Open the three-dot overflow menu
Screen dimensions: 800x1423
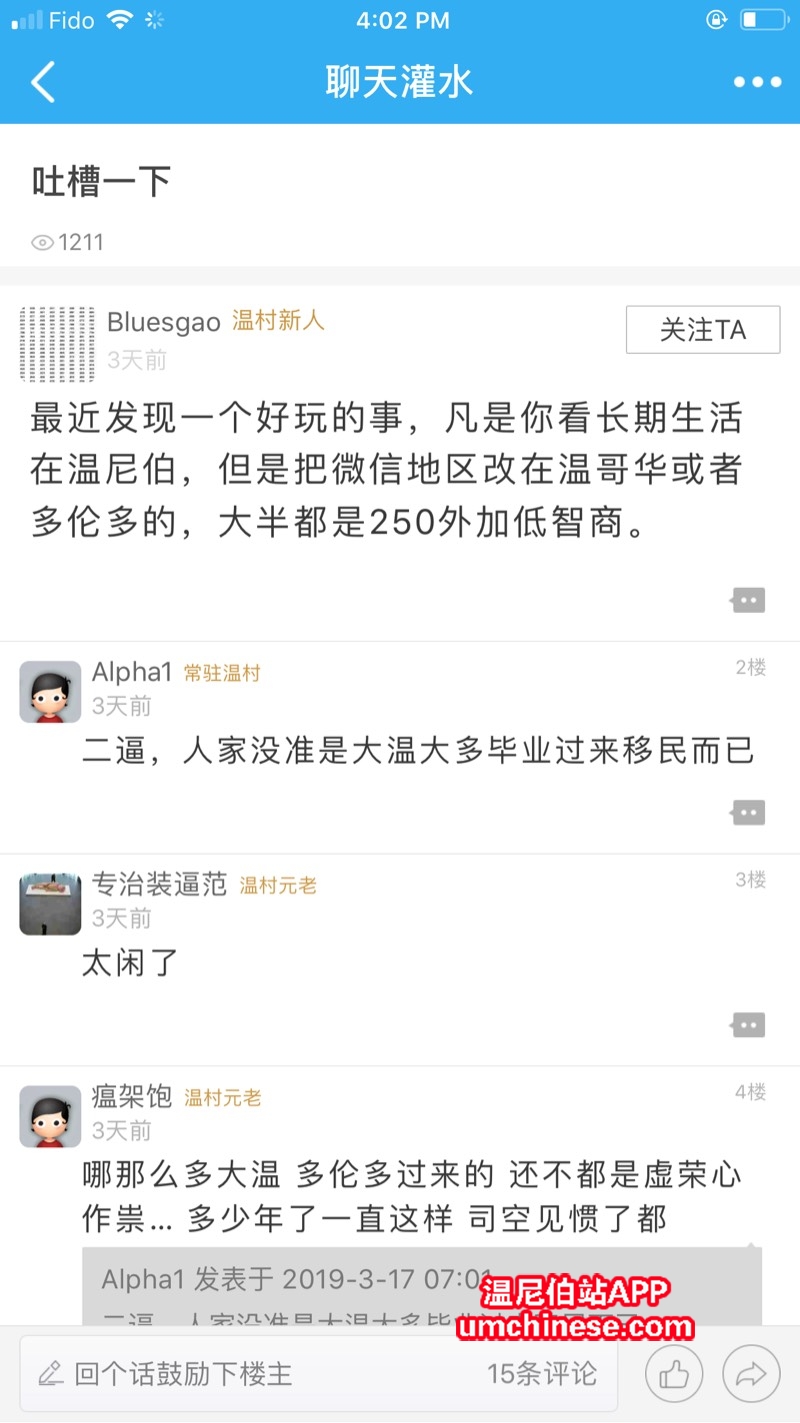click(x=757, y=82)
